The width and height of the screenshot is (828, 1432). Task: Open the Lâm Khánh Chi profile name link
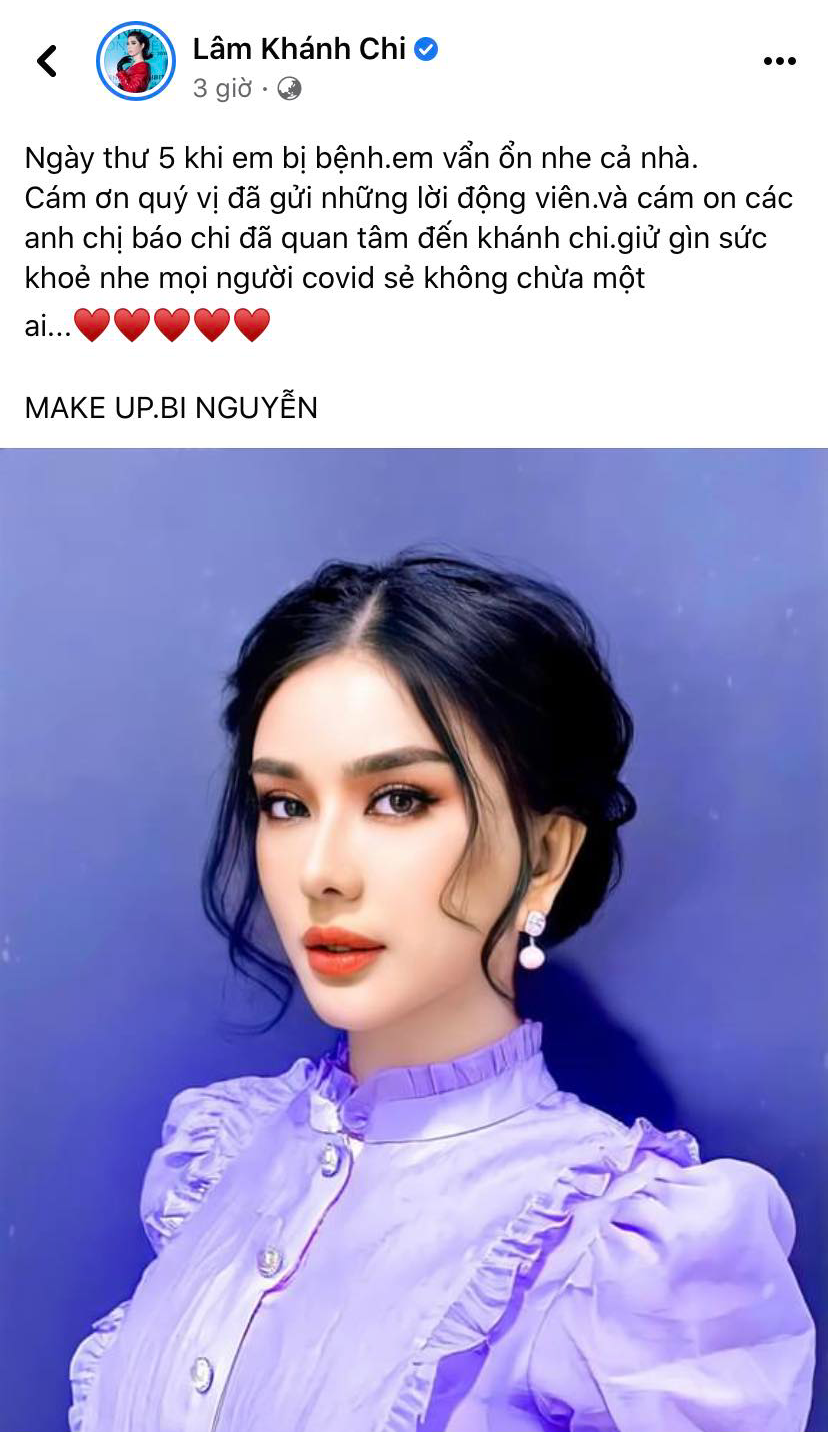300,47
